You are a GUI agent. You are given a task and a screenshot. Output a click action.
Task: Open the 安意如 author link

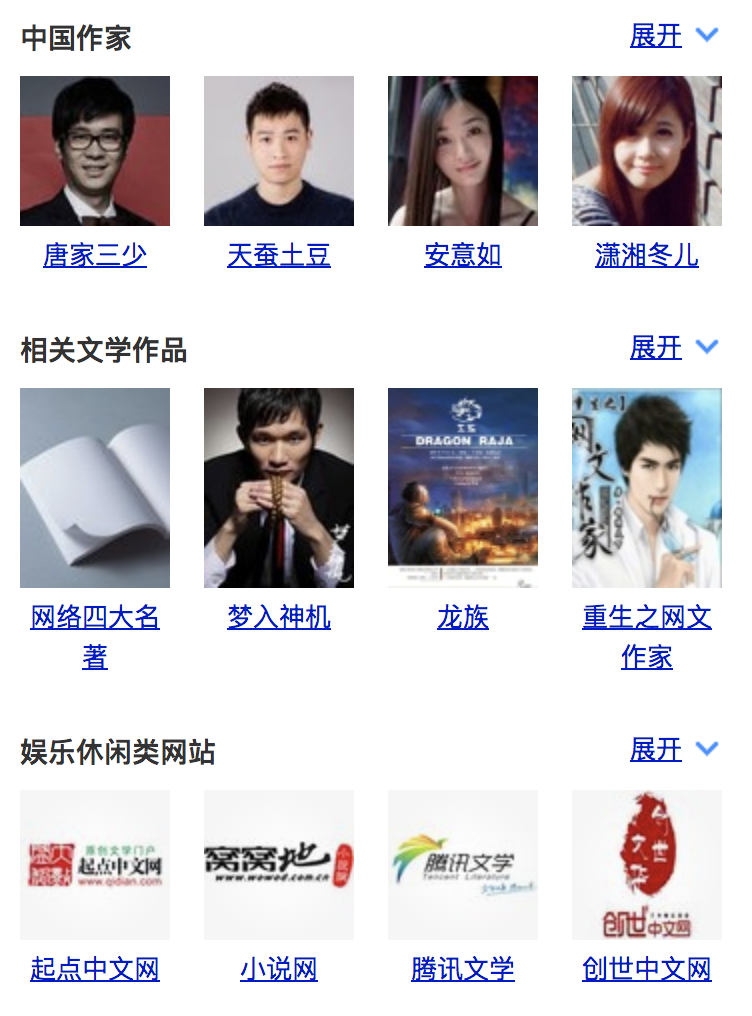tap(463, 256)
